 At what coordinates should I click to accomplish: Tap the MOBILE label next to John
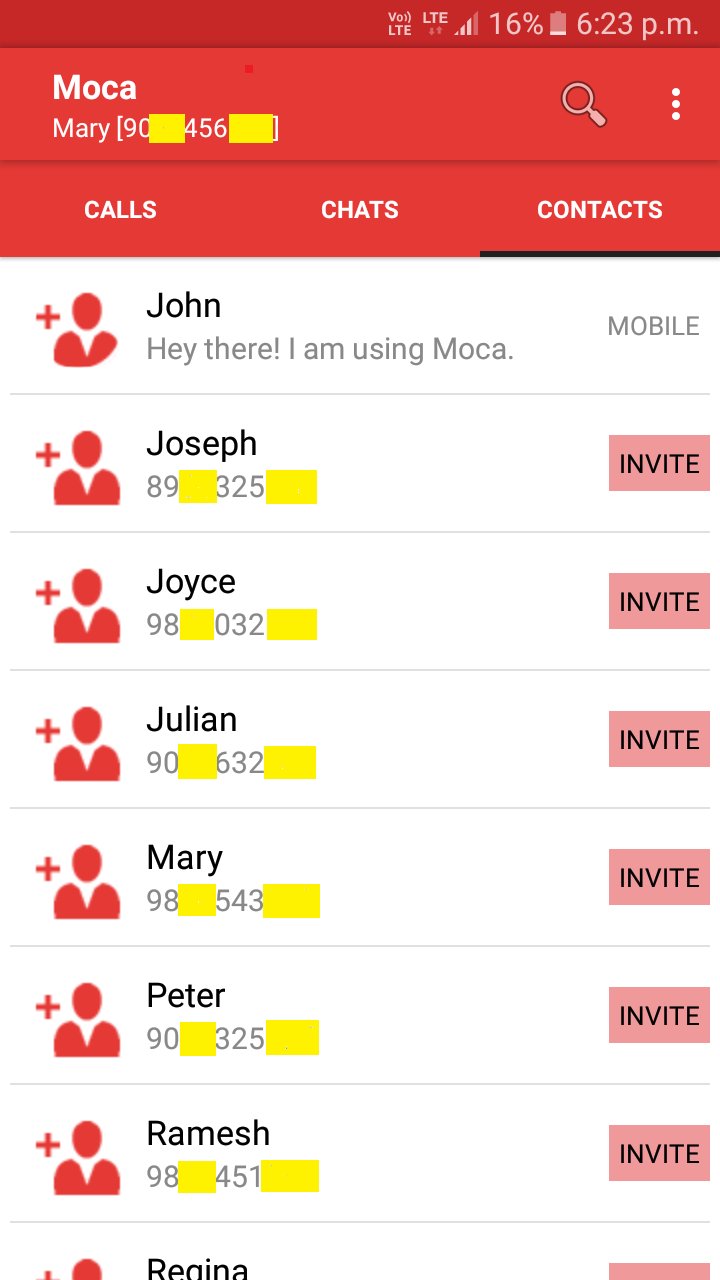pos(653,326)
